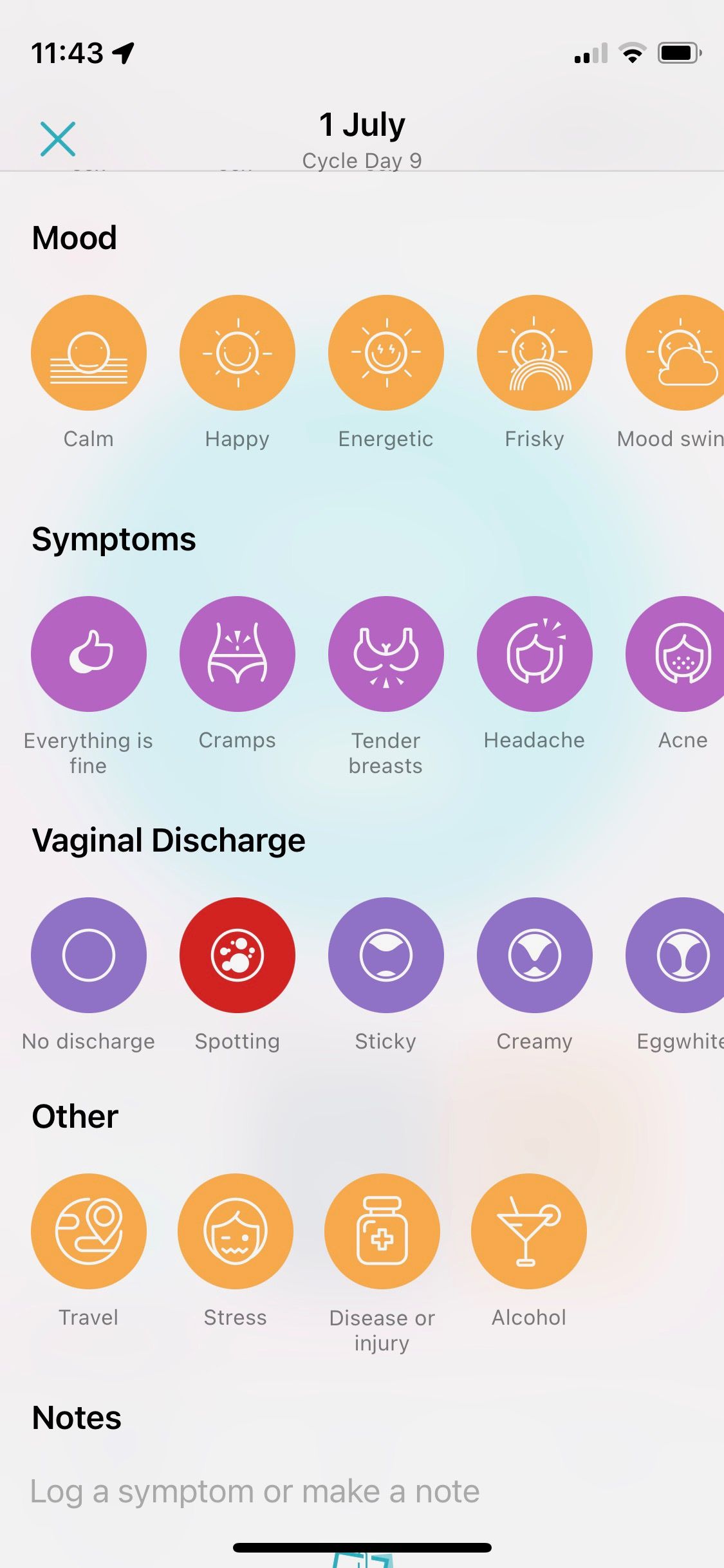724x1568 pixels.
Task: Select Creamy discharge
Action: [534, 955]
